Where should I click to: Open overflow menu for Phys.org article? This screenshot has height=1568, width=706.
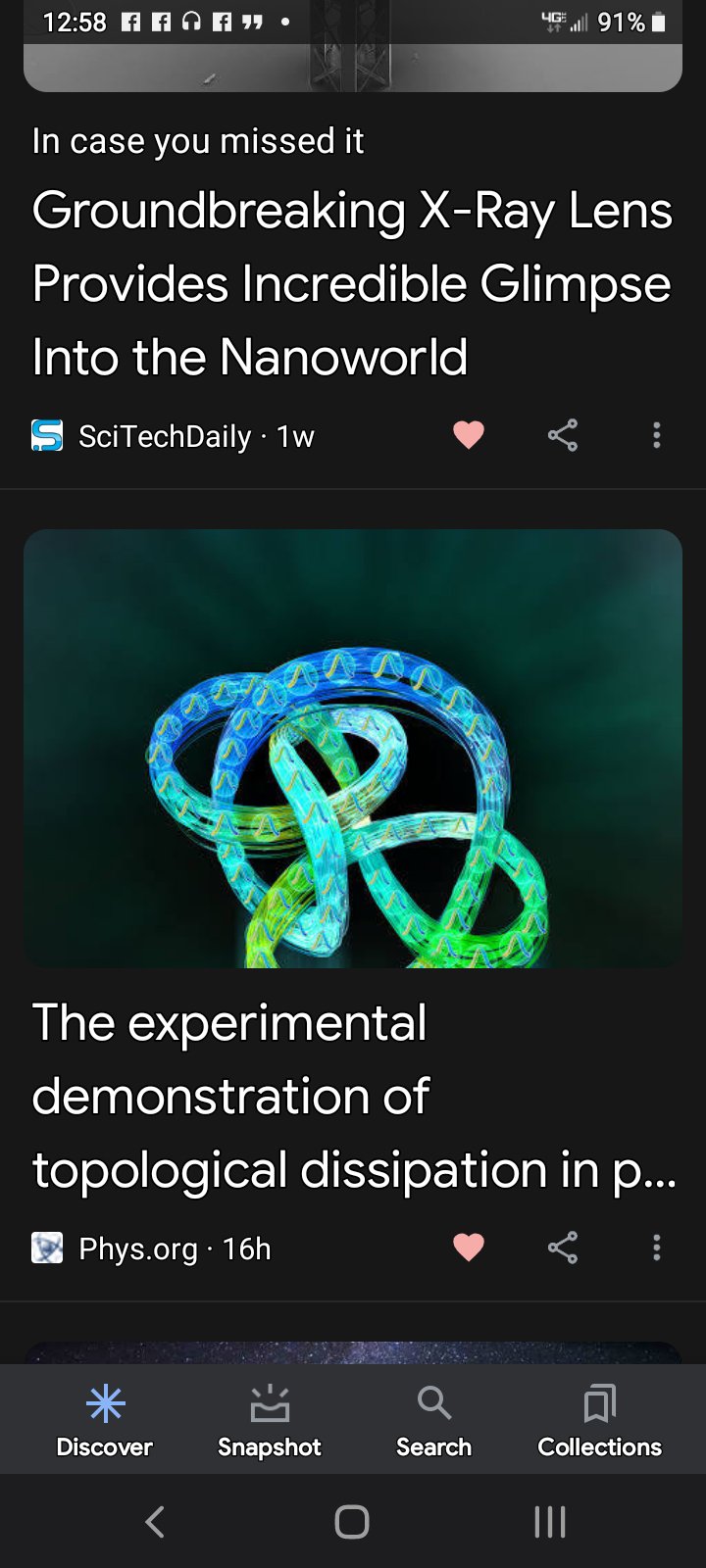[x=656, y=1247]
